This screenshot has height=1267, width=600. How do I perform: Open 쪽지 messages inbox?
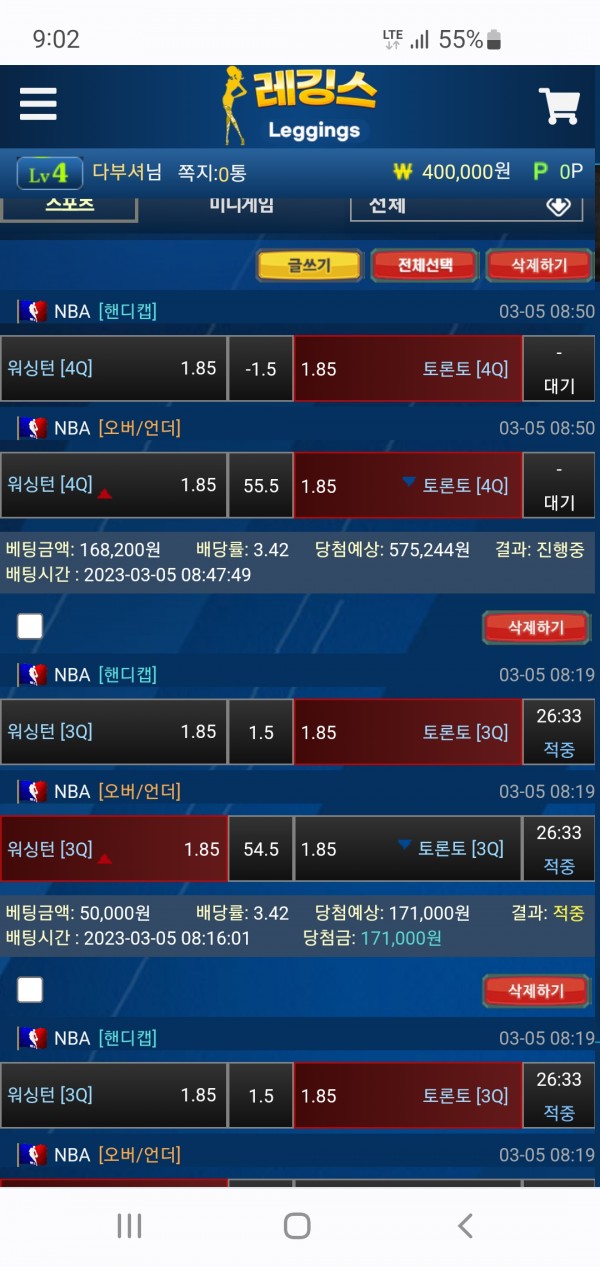[211, 172]
